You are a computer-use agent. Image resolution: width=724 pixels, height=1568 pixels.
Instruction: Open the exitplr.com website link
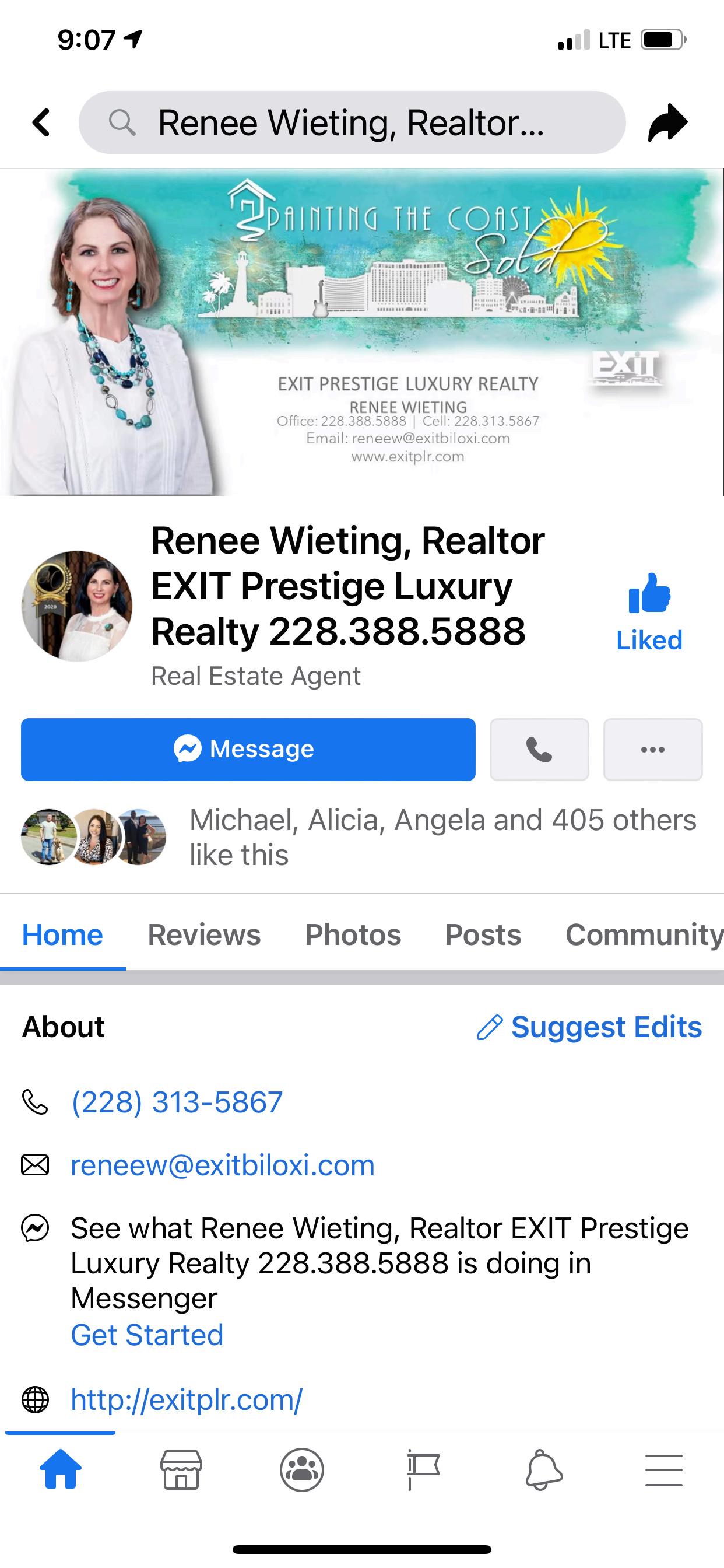click(x=187, y=1399)
